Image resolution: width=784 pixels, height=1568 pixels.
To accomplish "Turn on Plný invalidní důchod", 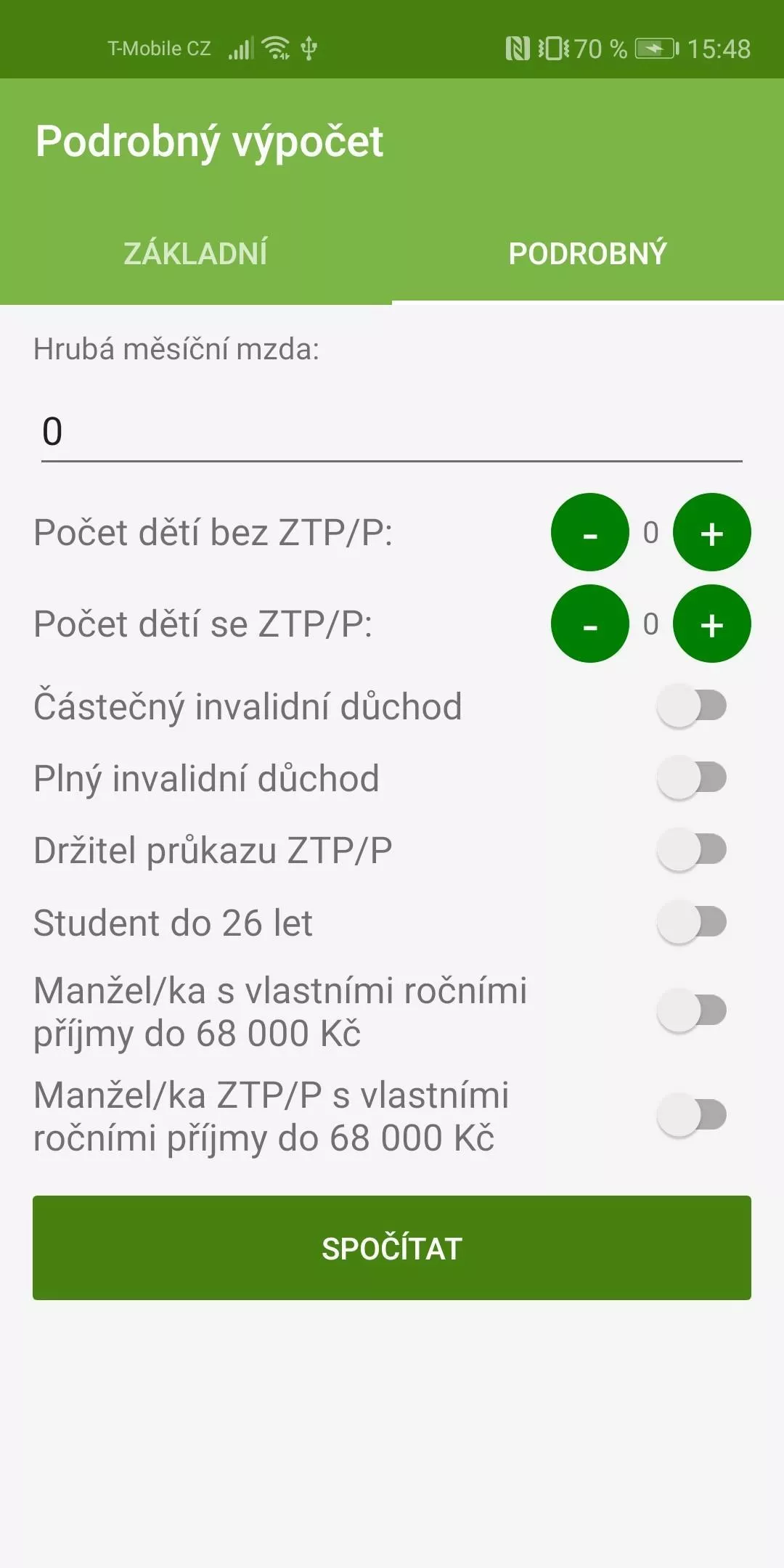I will [x=692, y=778].
